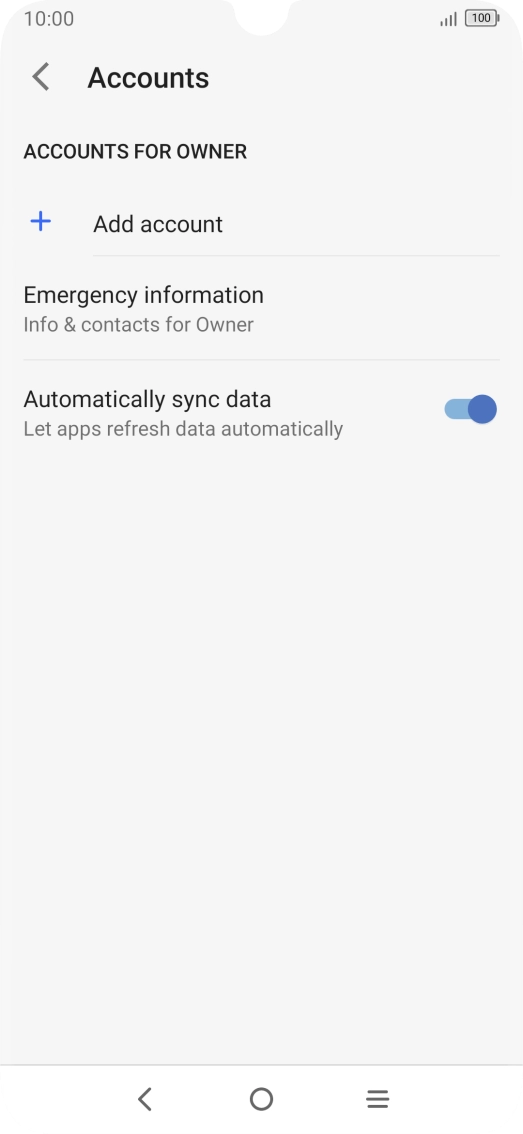Open recent apps from navigation bar
Image resolution: width=523 pixels, height=1134 pixels.
click(x=378, y=1099)
